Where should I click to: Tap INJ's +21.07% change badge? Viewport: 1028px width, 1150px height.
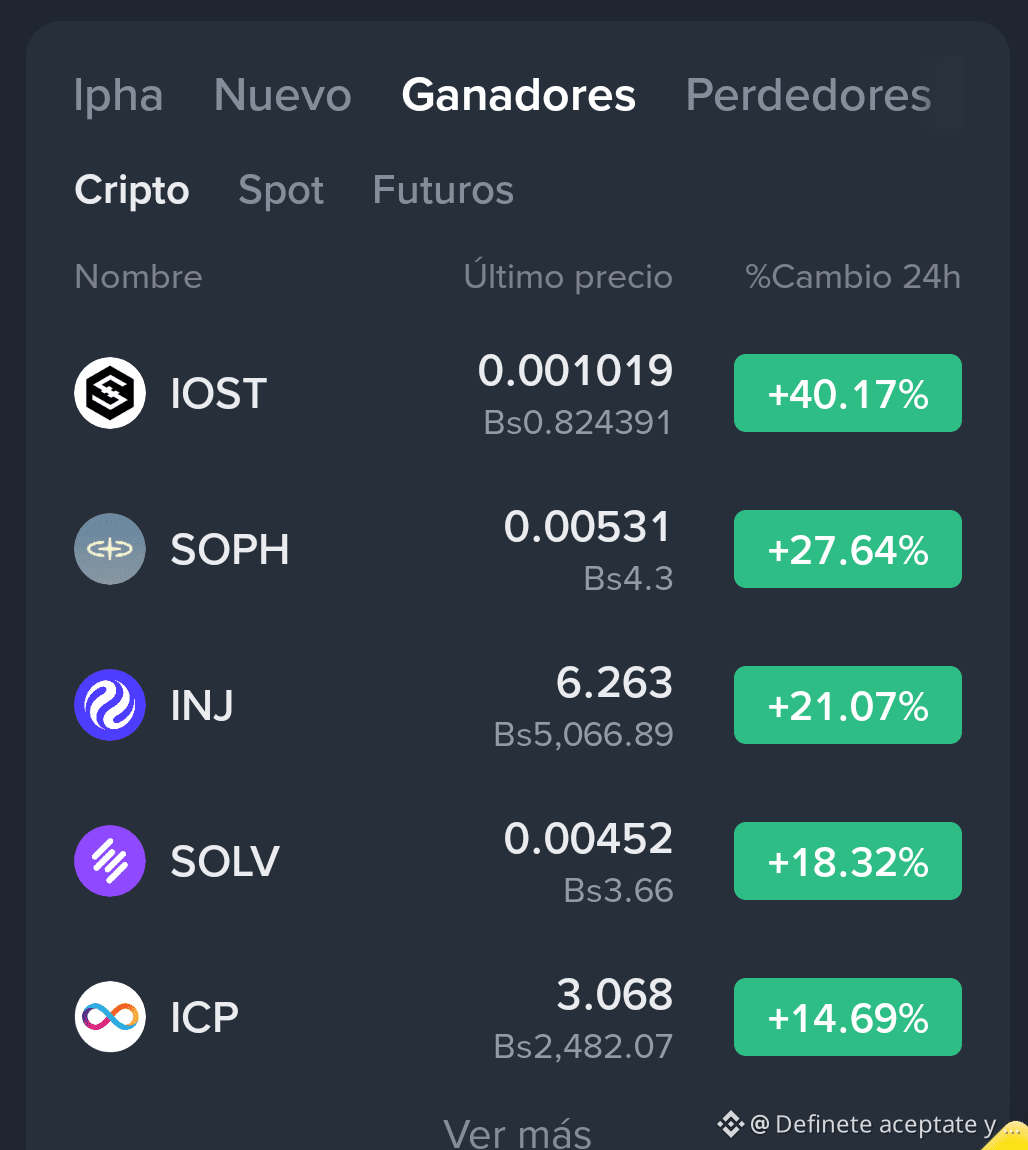click(x=848, y=705)
